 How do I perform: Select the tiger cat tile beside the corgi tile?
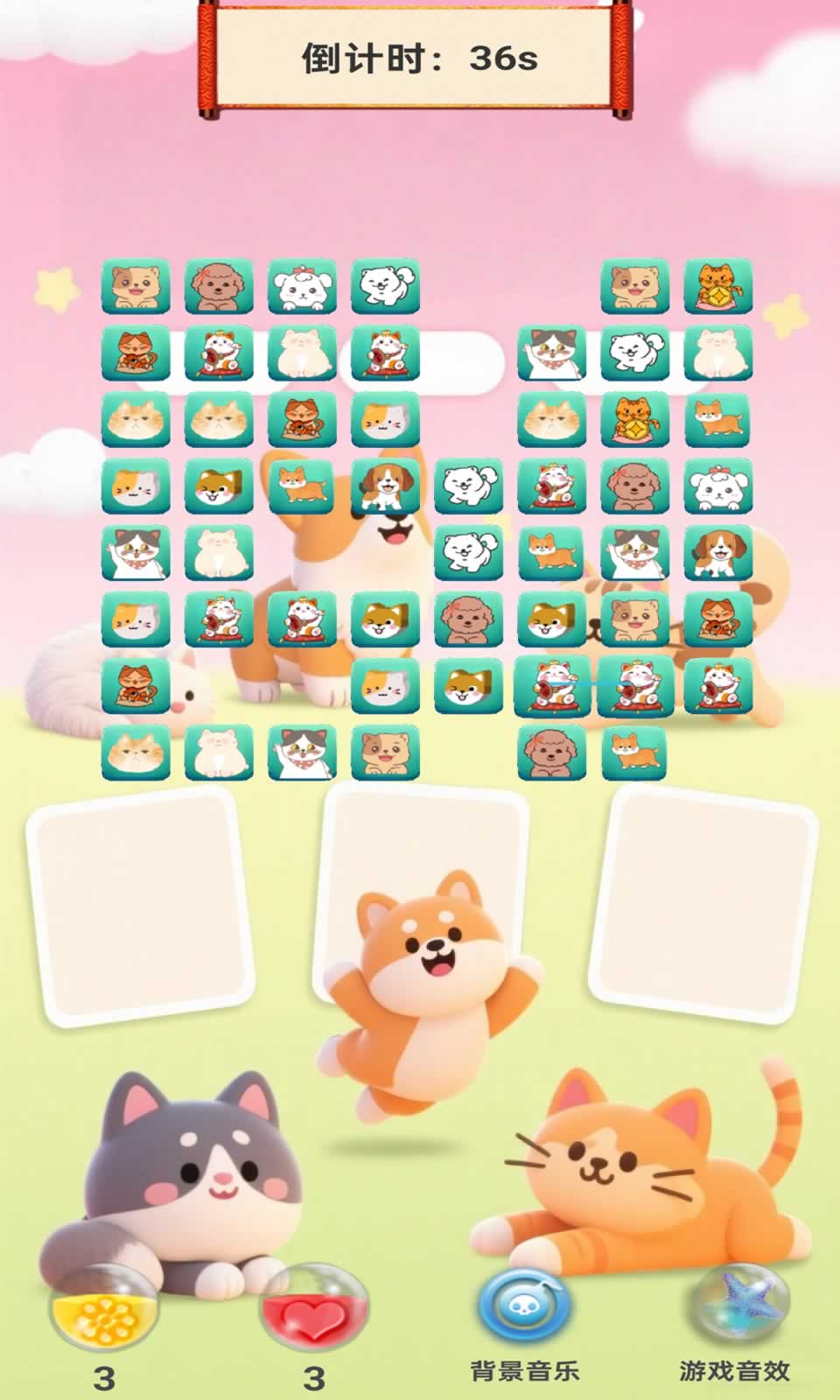coord(634,419)
